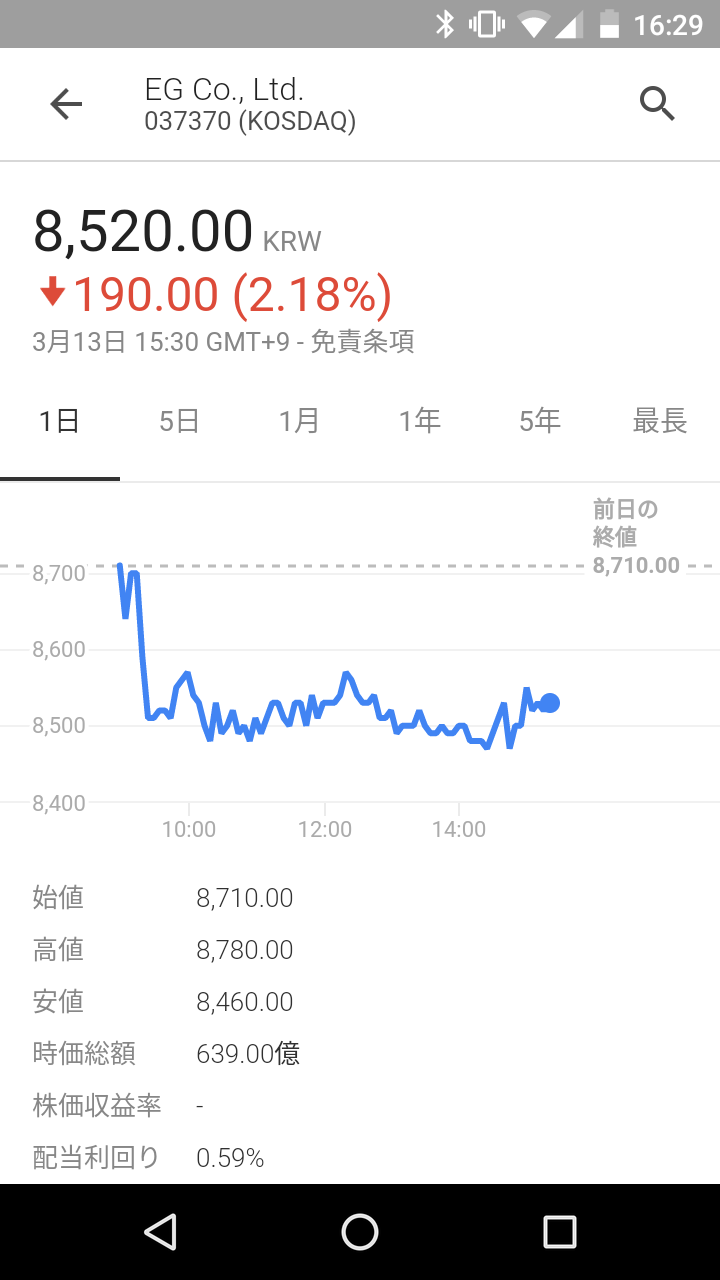
Task: Switch to the 最長 chart range
Action: 660,421
